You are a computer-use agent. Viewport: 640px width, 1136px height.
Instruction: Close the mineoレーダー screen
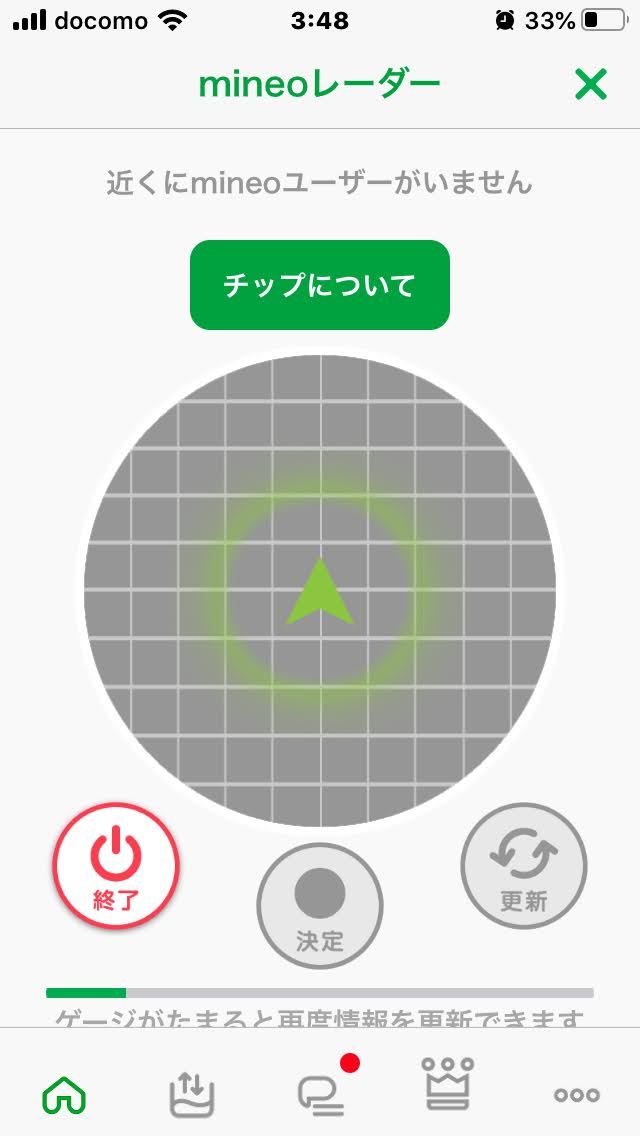(591, 85)
